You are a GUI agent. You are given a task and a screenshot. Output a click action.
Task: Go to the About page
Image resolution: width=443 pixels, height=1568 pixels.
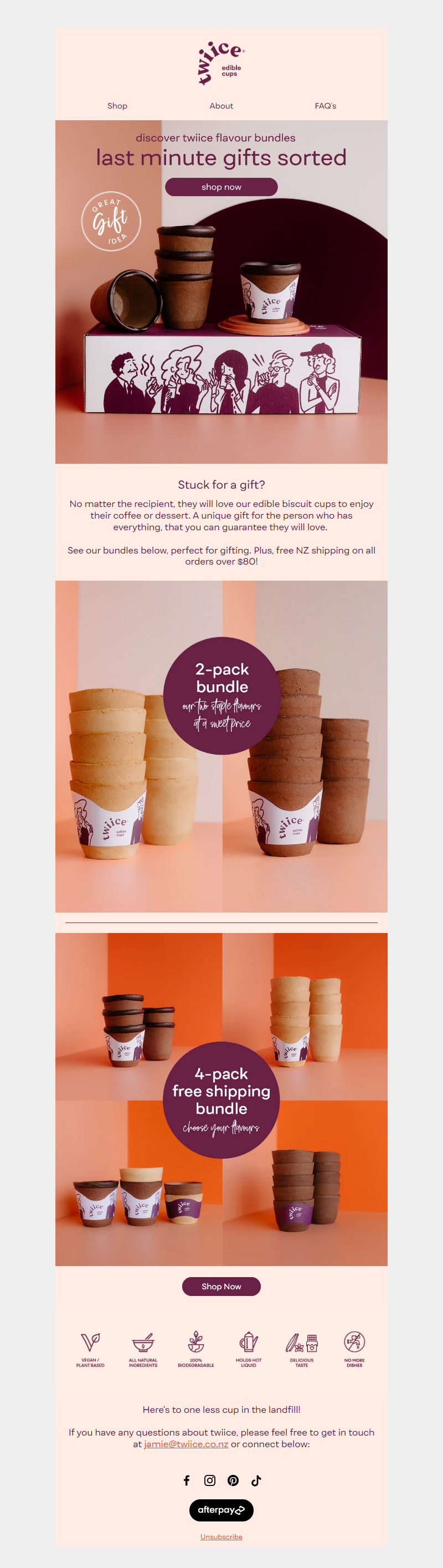221,106
